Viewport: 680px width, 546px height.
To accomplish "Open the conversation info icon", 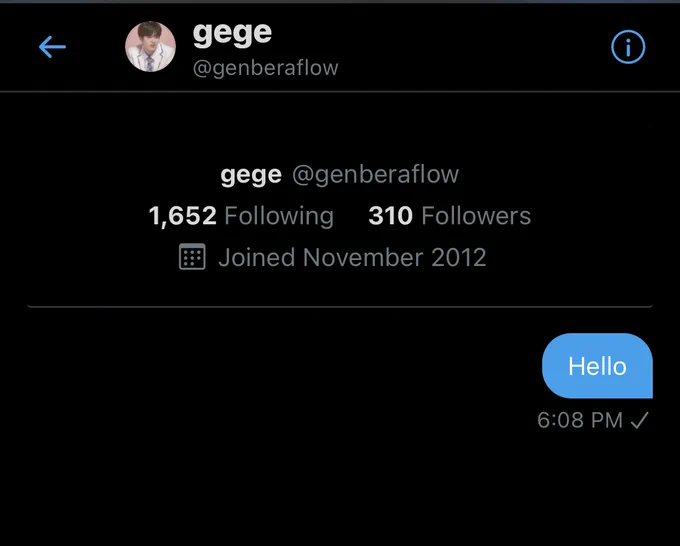I will coord(628,47).
